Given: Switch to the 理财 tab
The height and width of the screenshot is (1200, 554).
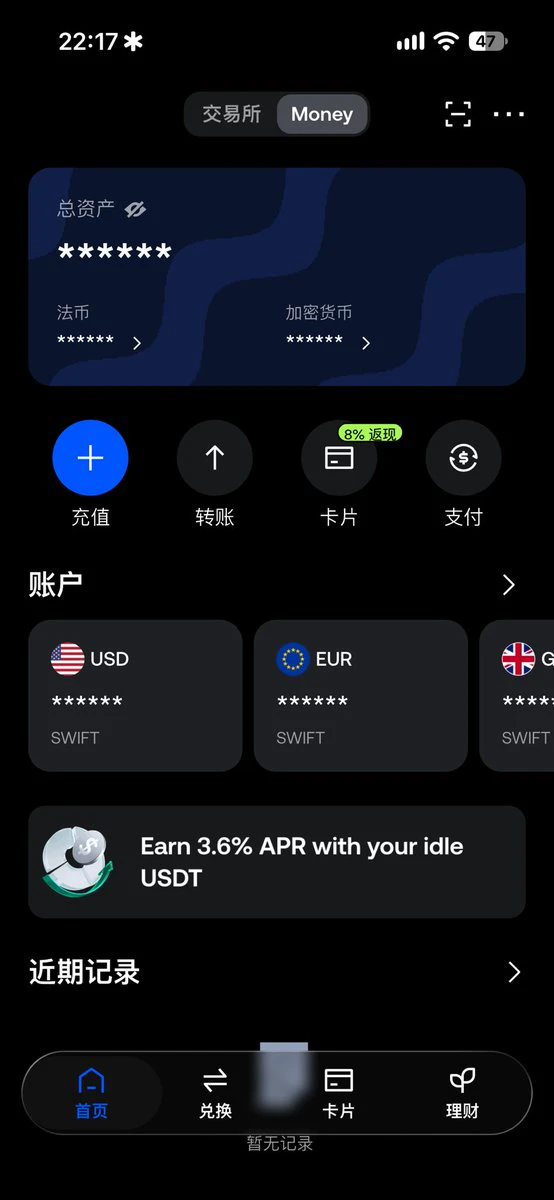Looking at the screenshot, I should [462, 1093].
